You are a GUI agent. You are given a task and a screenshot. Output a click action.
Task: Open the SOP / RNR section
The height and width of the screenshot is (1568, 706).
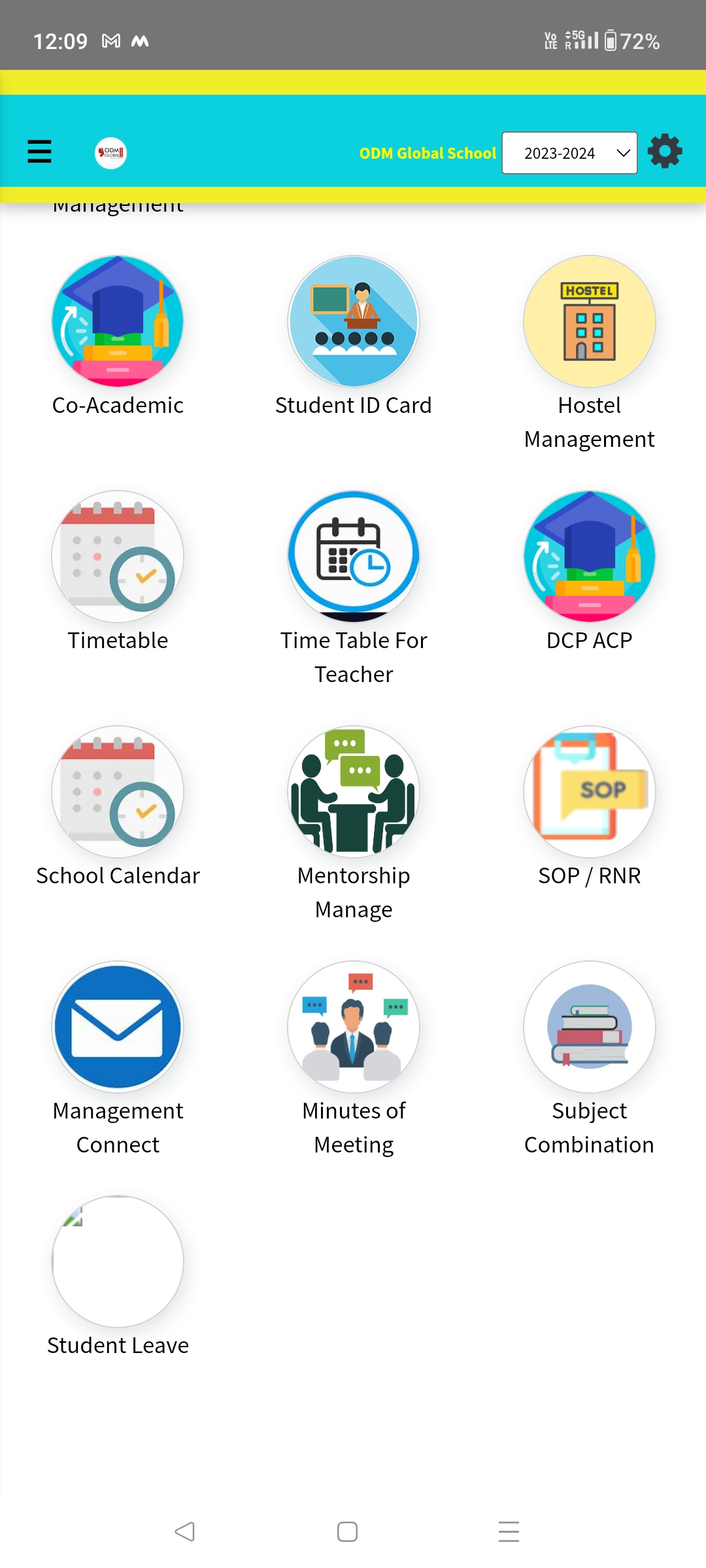(x=589, y=792)
